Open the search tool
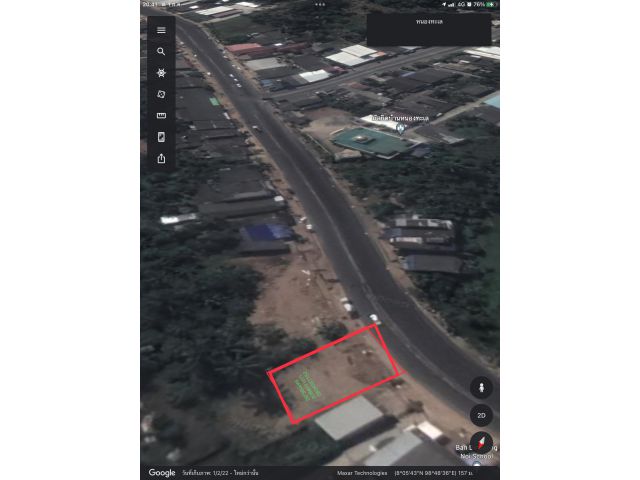640x480 pixels. 161,51
